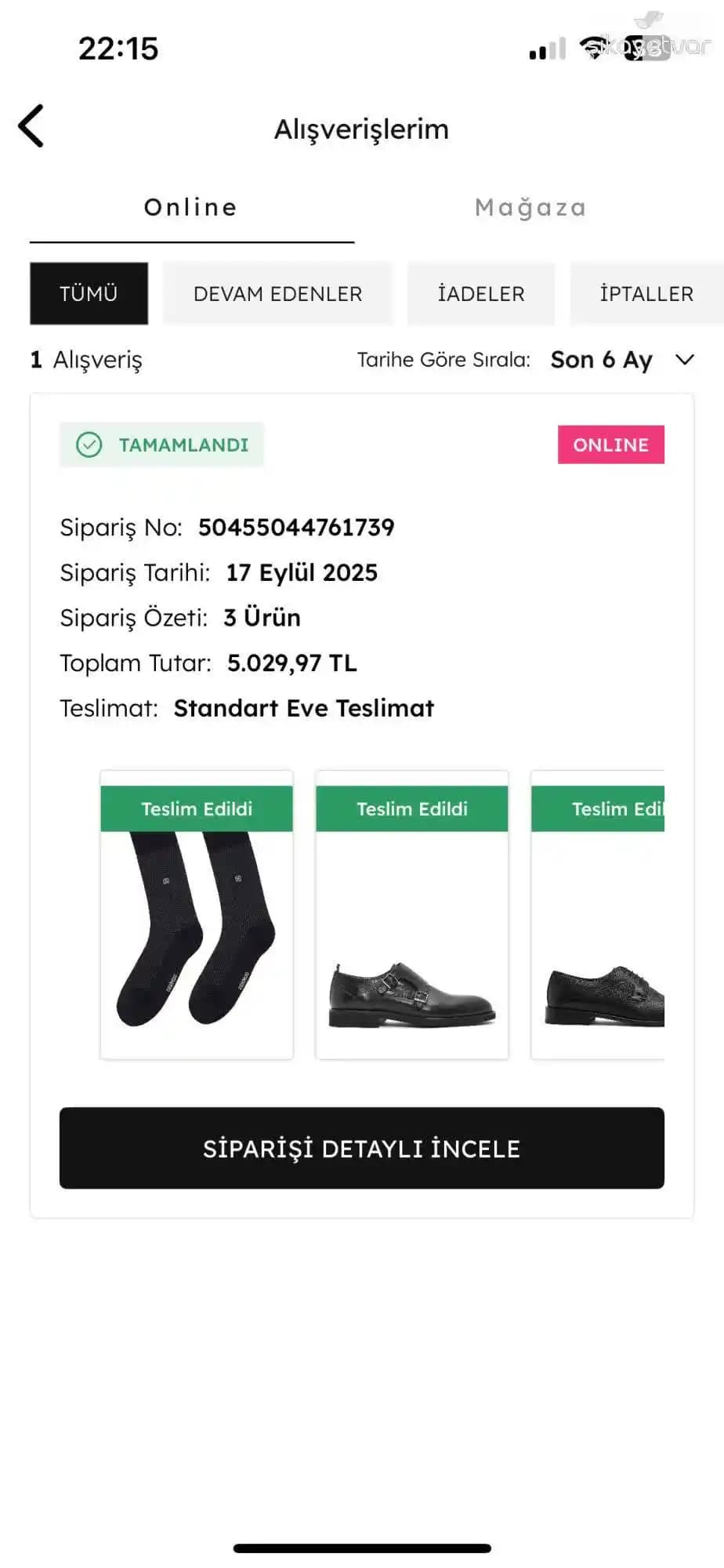Select the TÜMÜ filter
724x1568 pixels.
pos(88,293)
